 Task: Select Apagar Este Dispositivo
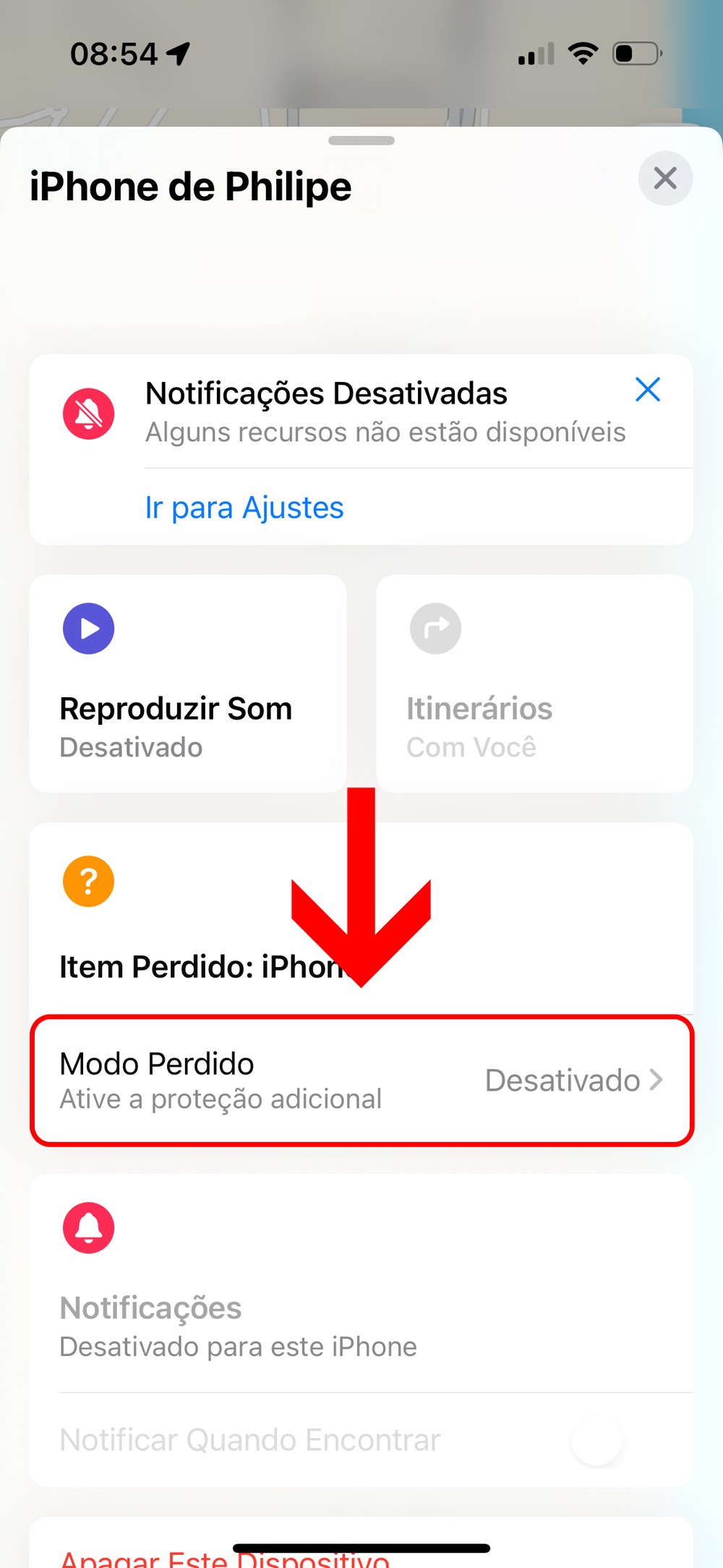click(x=224, y=1556)
